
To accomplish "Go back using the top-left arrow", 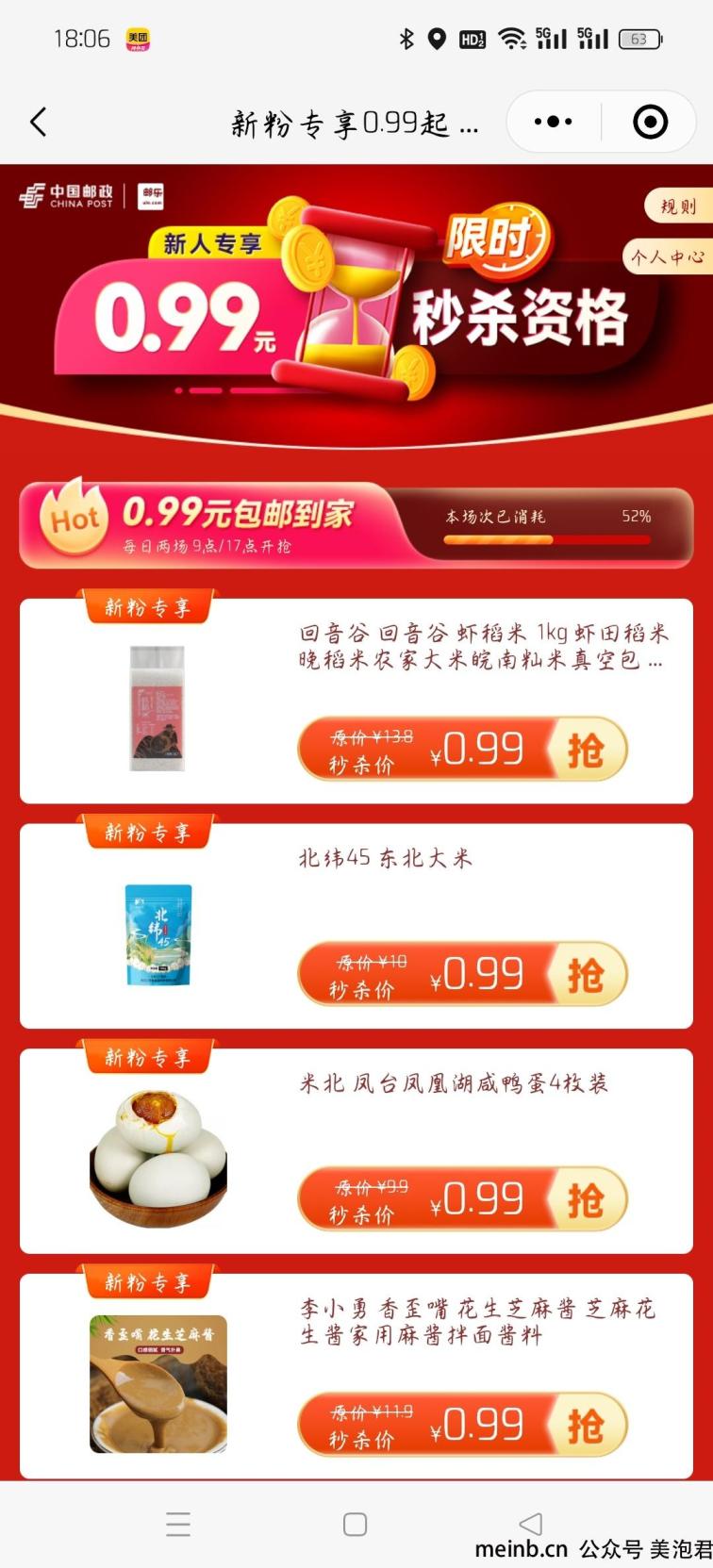I will tap(39, 122).
